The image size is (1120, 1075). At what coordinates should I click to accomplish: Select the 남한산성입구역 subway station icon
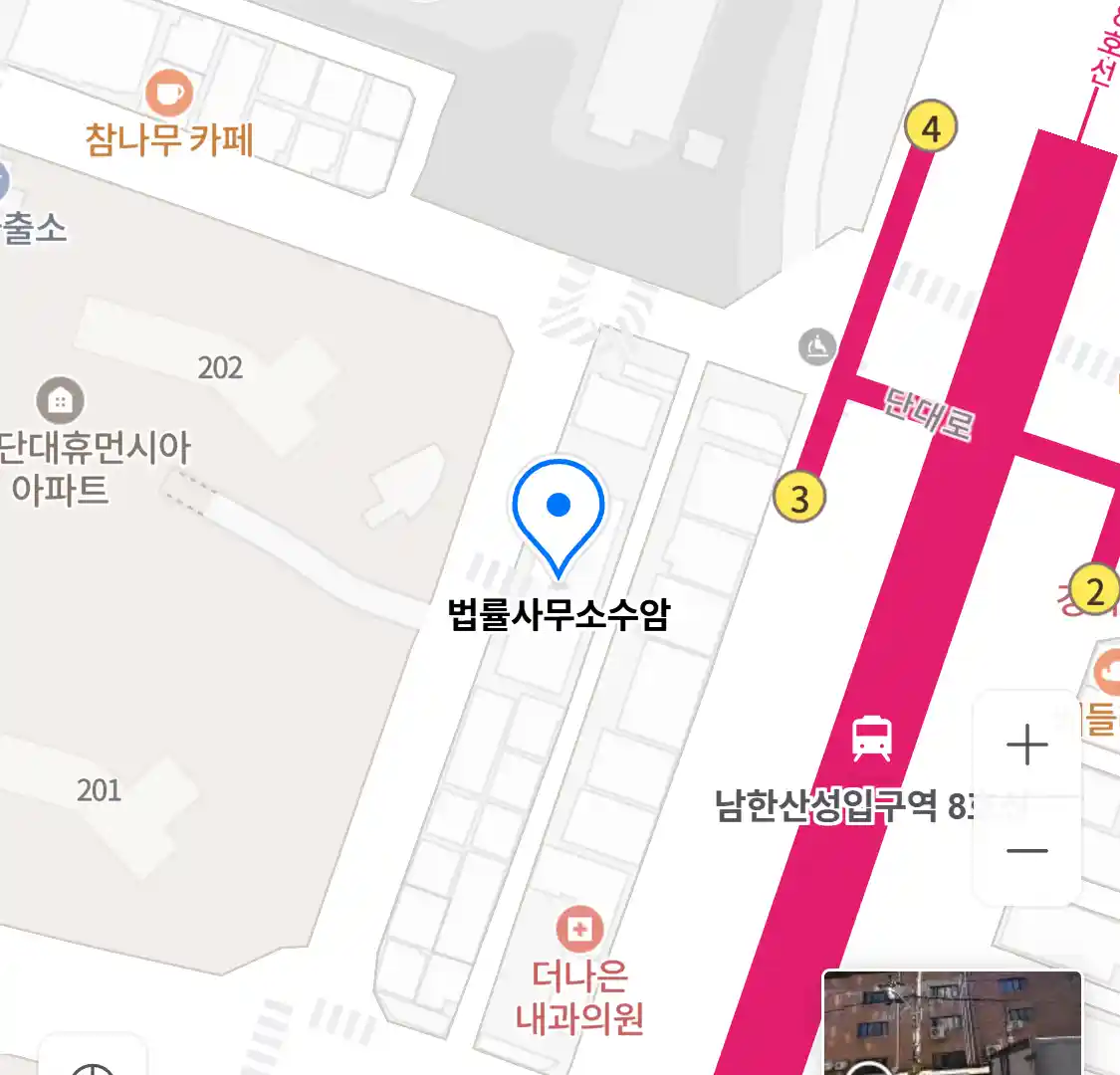(872, 739)
